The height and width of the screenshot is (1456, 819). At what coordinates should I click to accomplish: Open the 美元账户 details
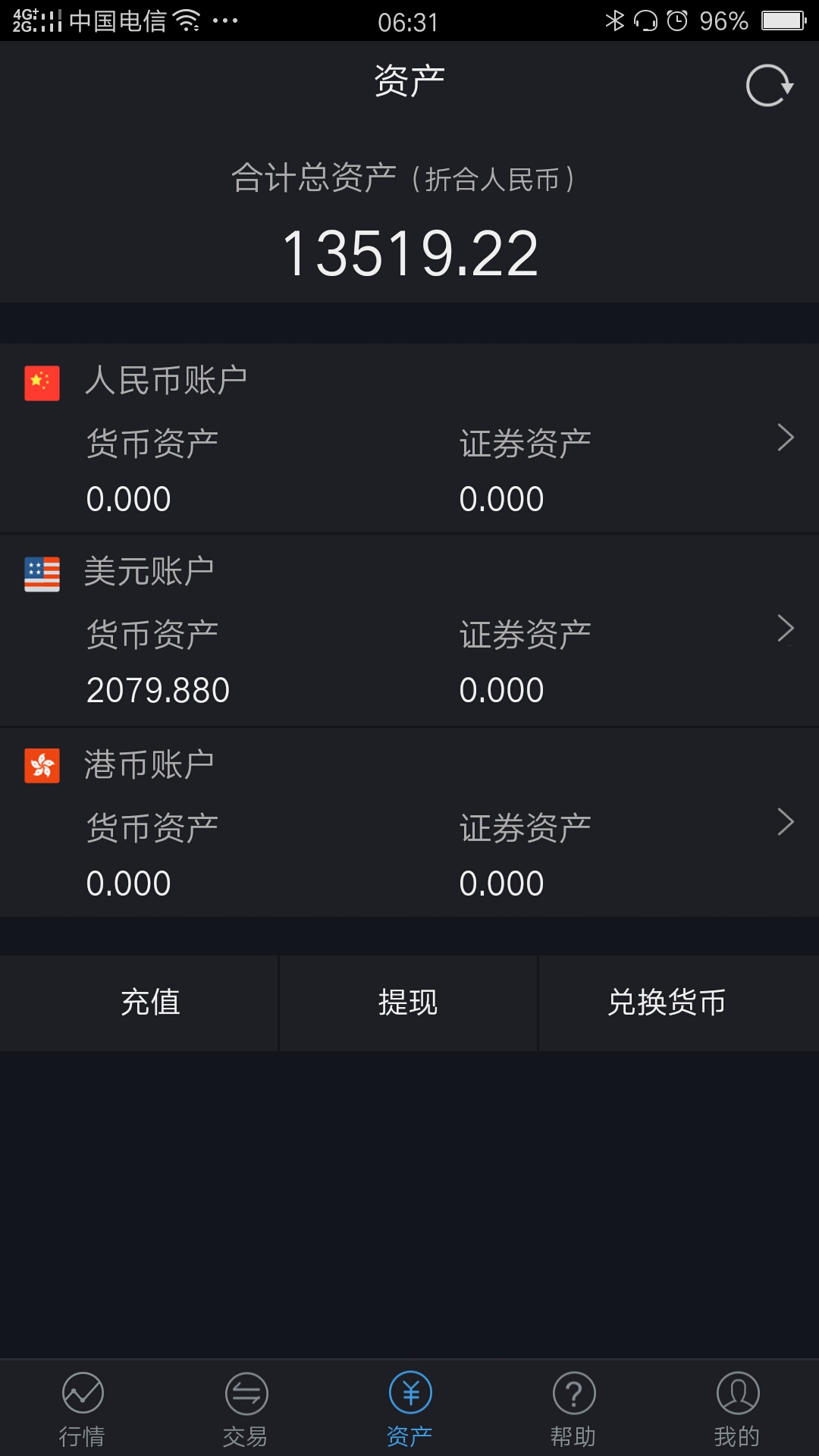(x=409, y=630)
